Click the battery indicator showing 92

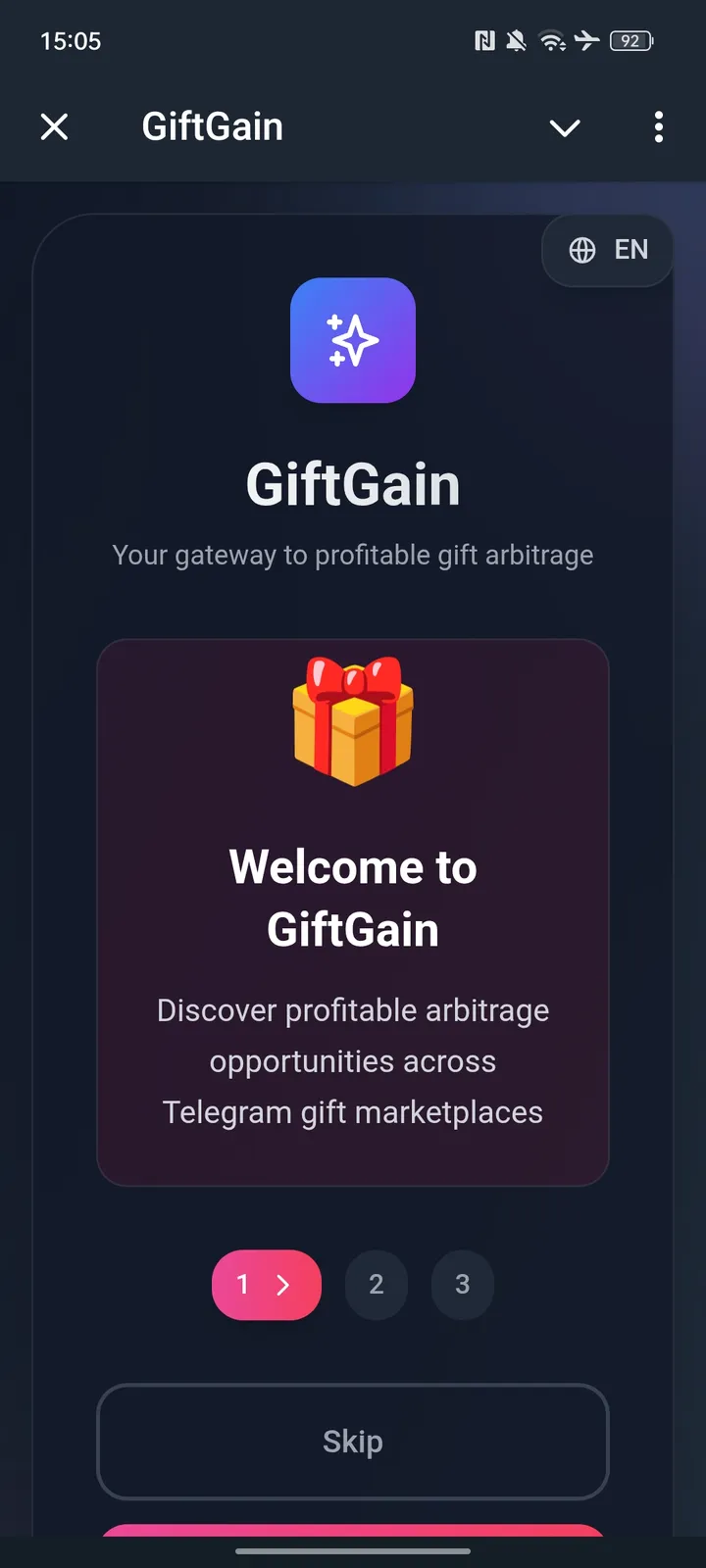(x=630, y=41)
